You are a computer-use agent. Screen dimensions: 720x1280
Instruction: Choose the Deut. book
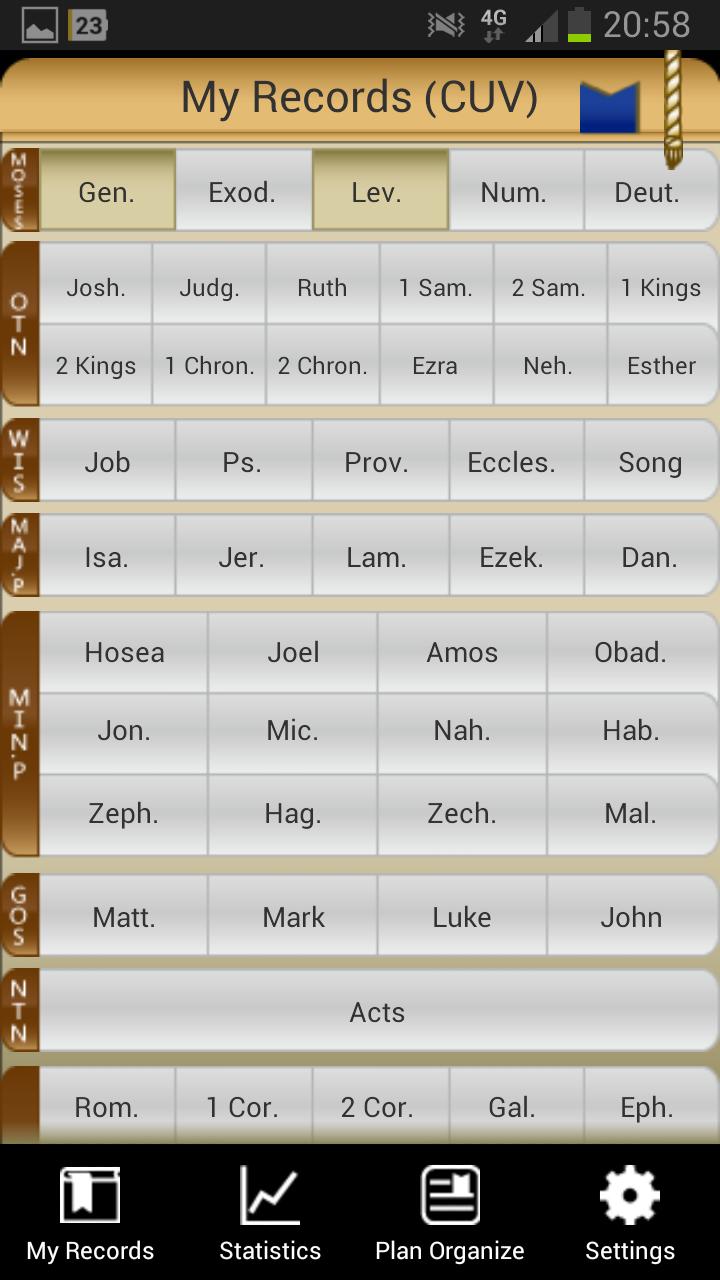point(648,191)
